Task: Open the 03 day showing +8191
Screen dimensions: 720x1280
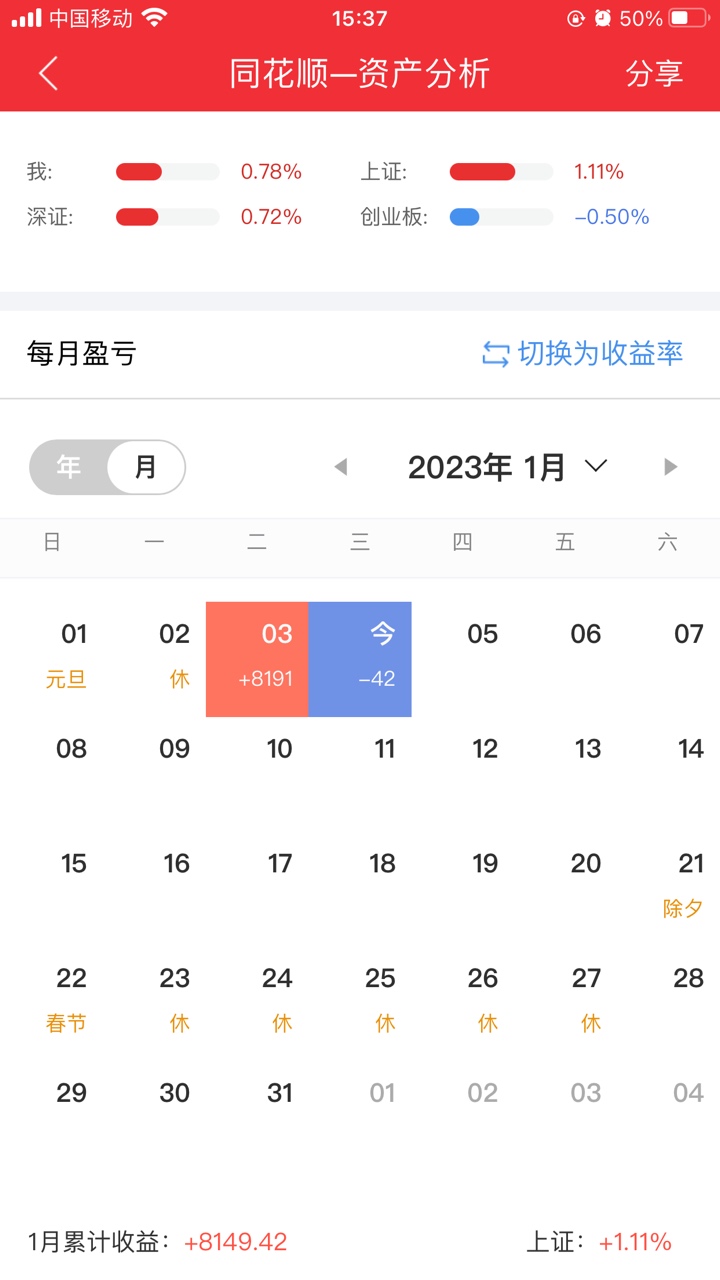Action: (258, 659)
